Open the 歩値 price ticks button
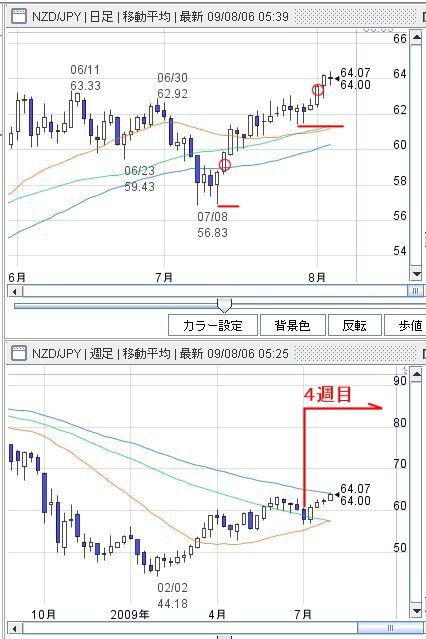Viewport: 426px width, 639px height. pyautogui.click(x=406, y=325)
